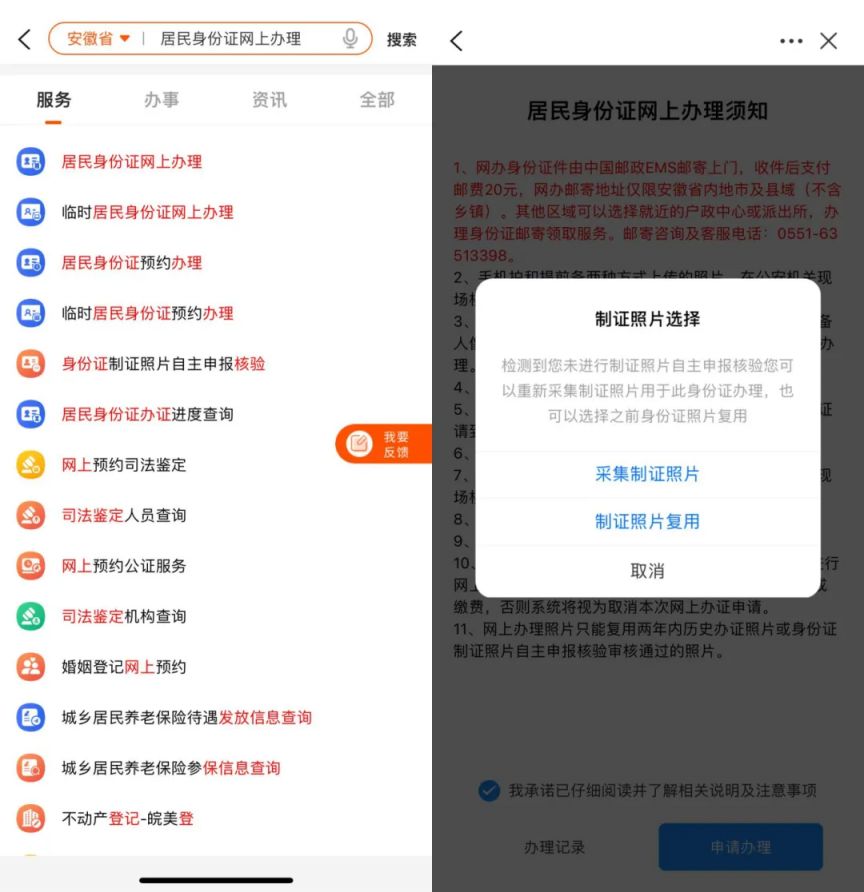Switch to the 办事 tab
The image size is (864, 892).
coord(161,100)
